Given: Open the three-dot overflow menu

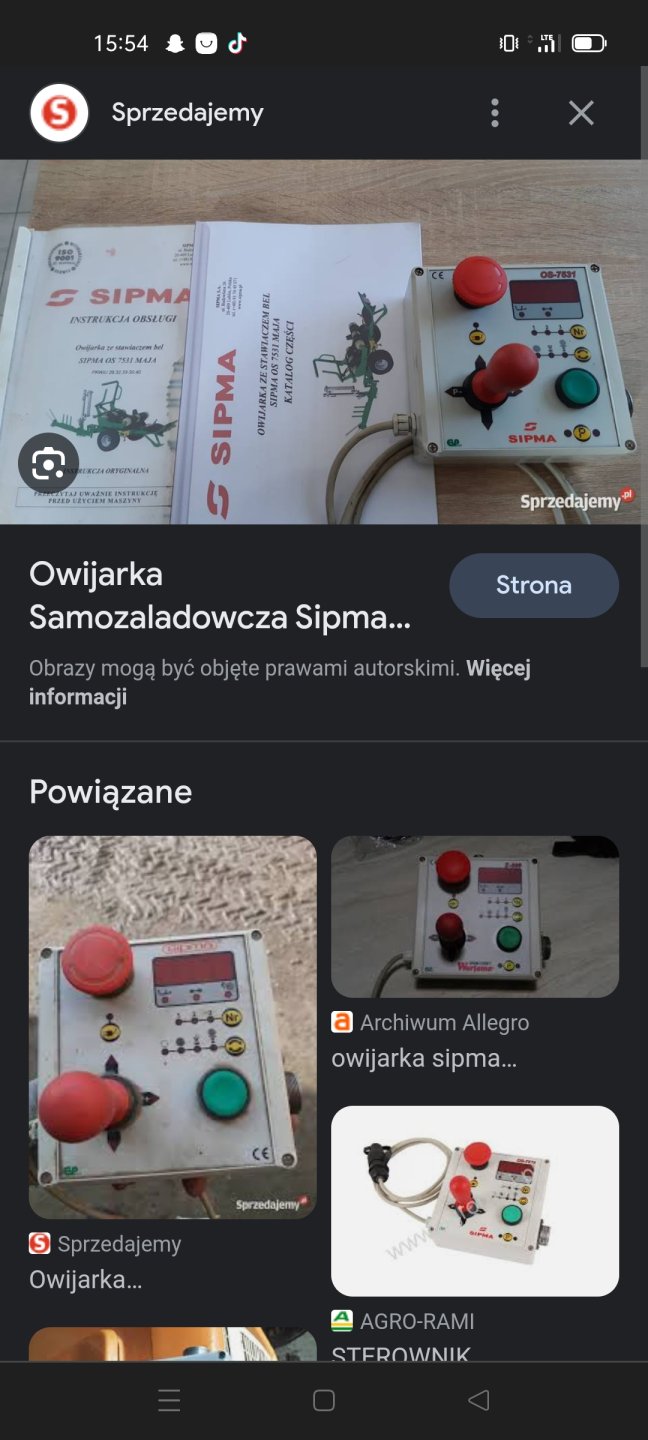Looking at the screenshot, I should (495, 113).
